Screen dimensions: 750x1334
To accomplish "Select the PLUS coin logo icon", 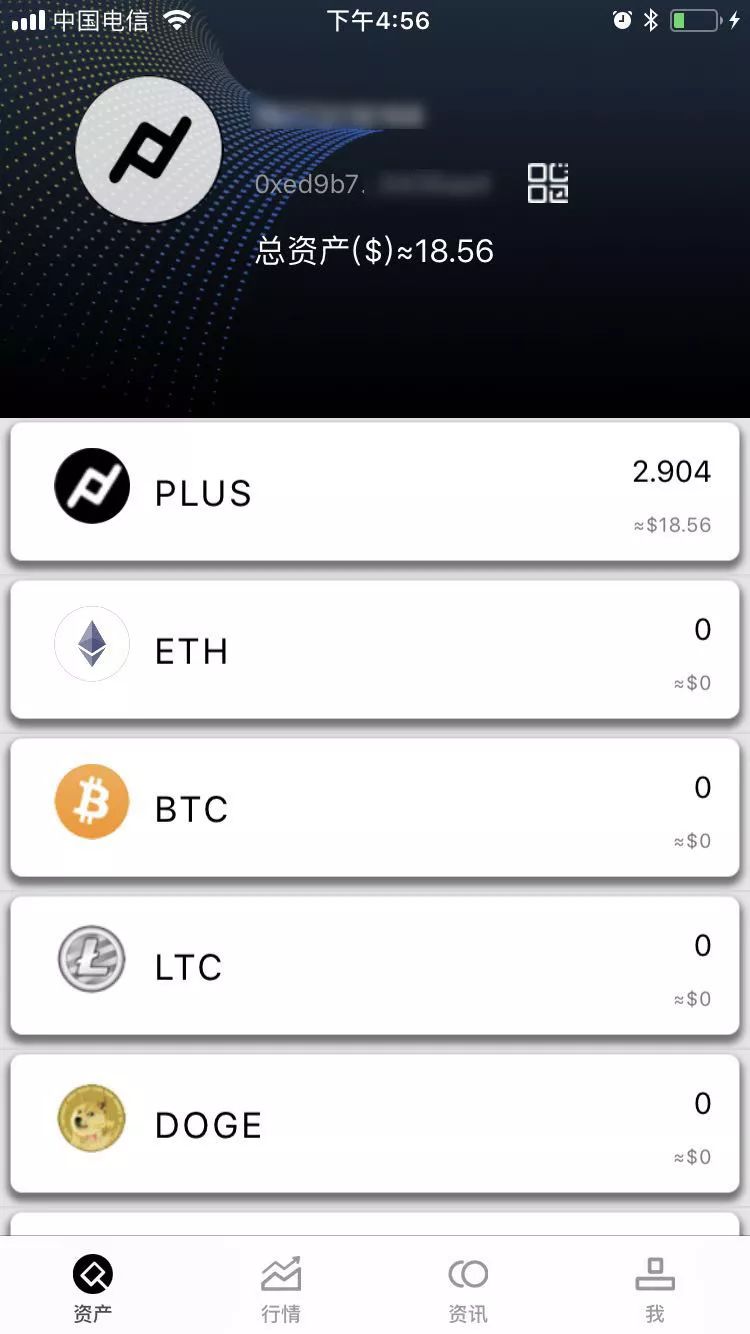I will tap(91, 486).
